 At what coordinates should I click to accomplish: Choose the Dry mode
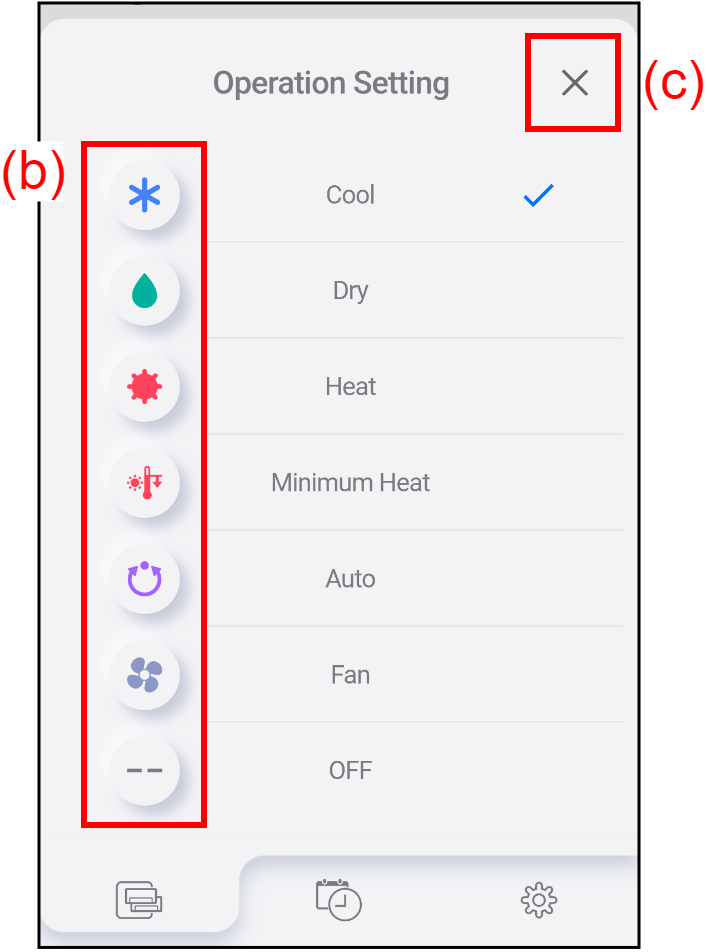pos(350,291)
